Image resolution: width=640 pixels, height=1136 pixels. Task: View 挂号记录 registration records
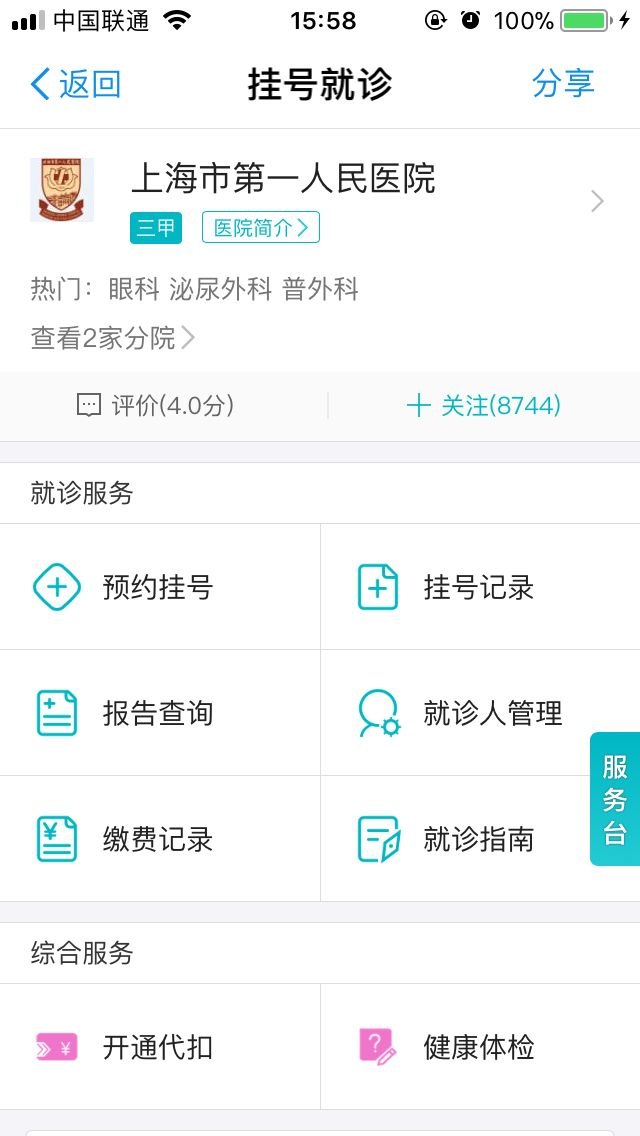pos(478,587)
